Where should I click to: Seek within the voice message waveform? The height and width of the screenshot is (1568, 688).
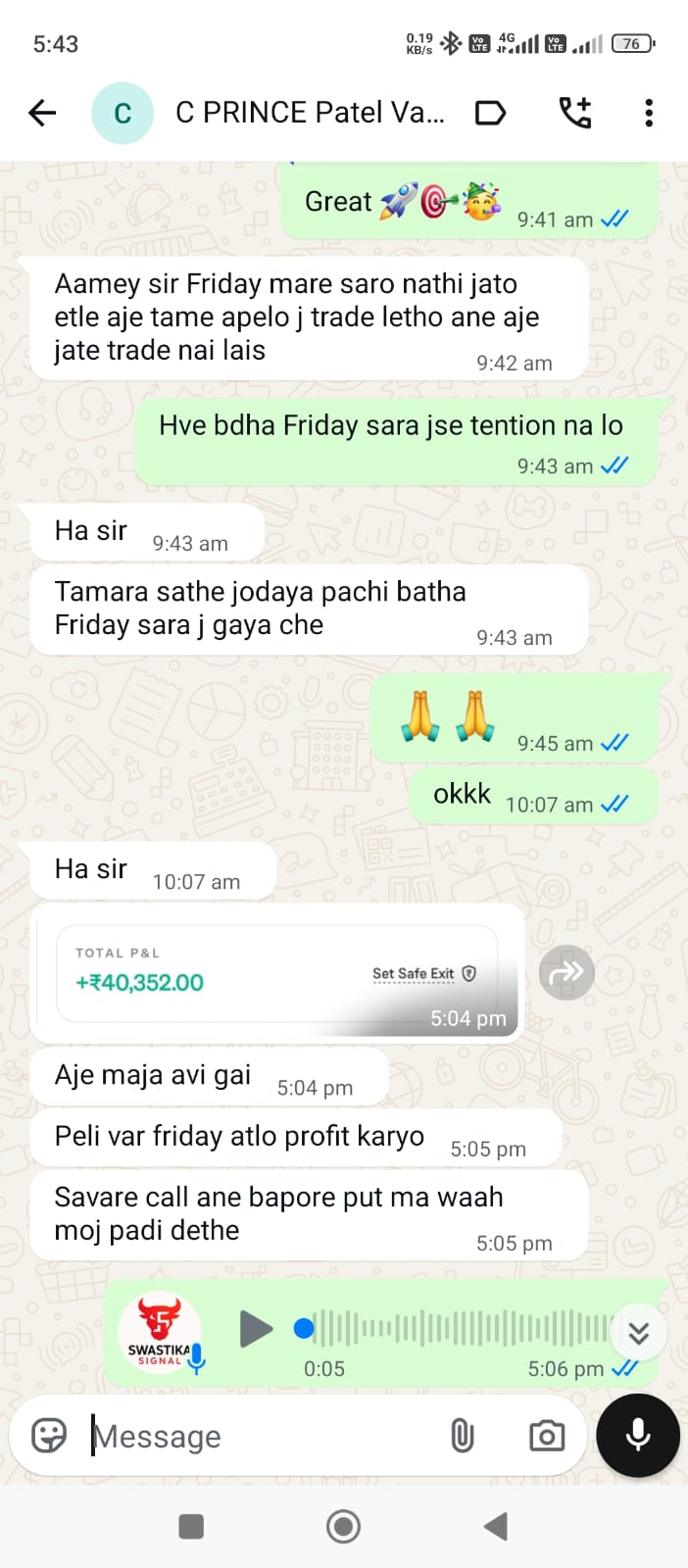pos(461,1329)
